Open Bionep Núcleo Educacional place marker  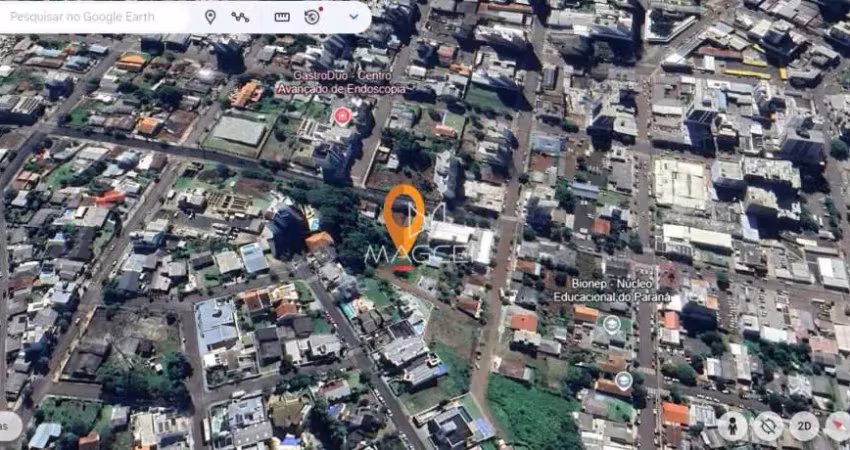(x=611, y=323)
